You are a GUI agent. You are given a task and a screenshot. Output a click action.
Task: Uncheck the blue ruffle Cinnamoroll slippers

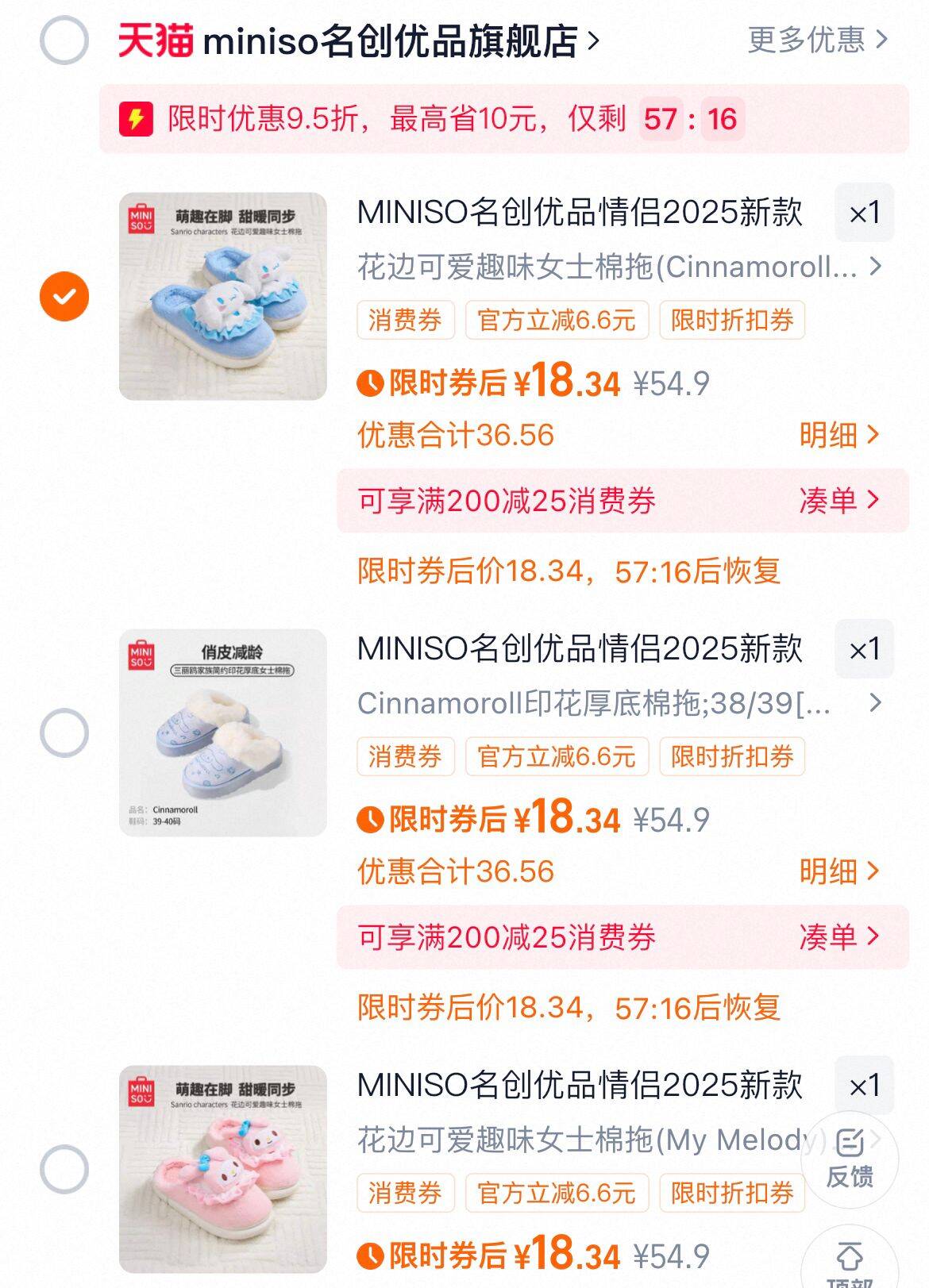64,296
